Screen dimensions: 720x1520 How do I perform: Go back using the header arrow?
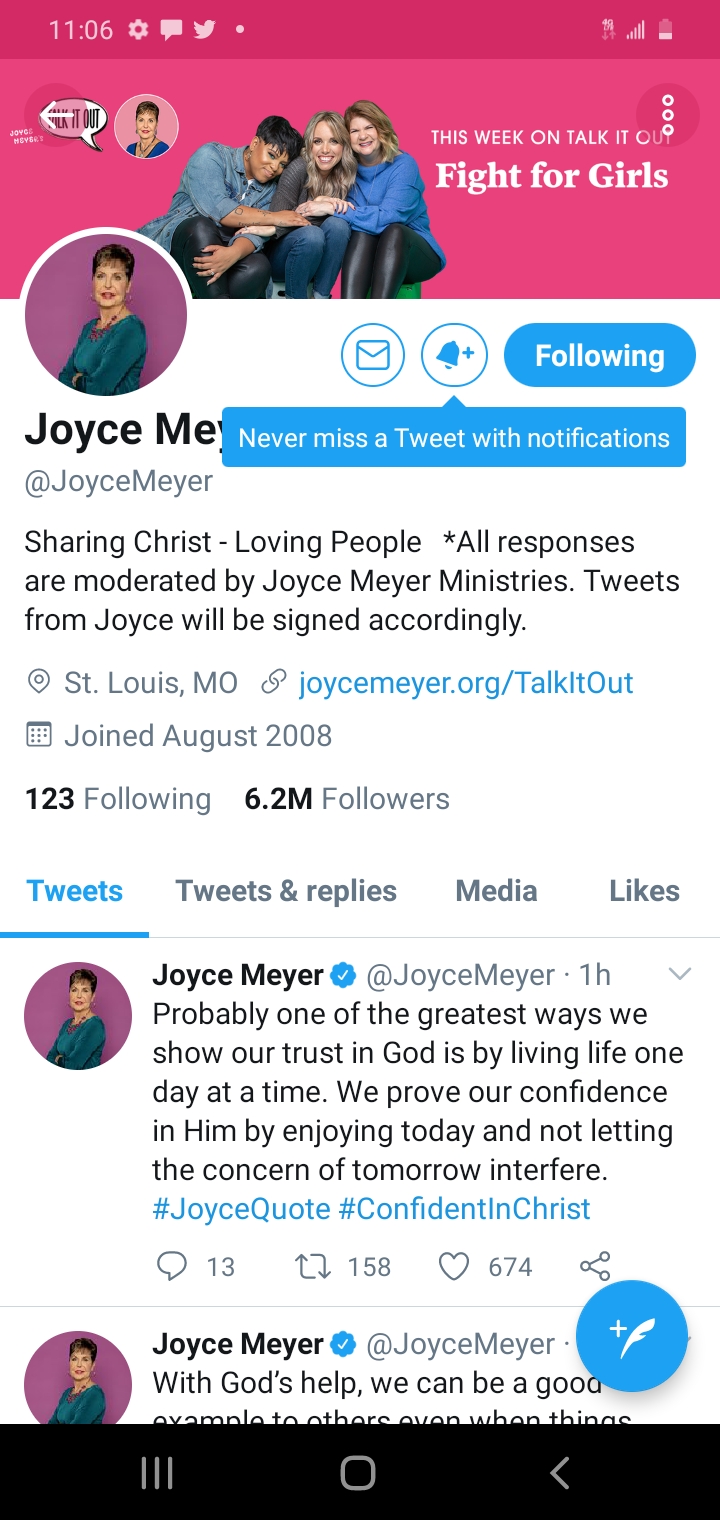54,116
